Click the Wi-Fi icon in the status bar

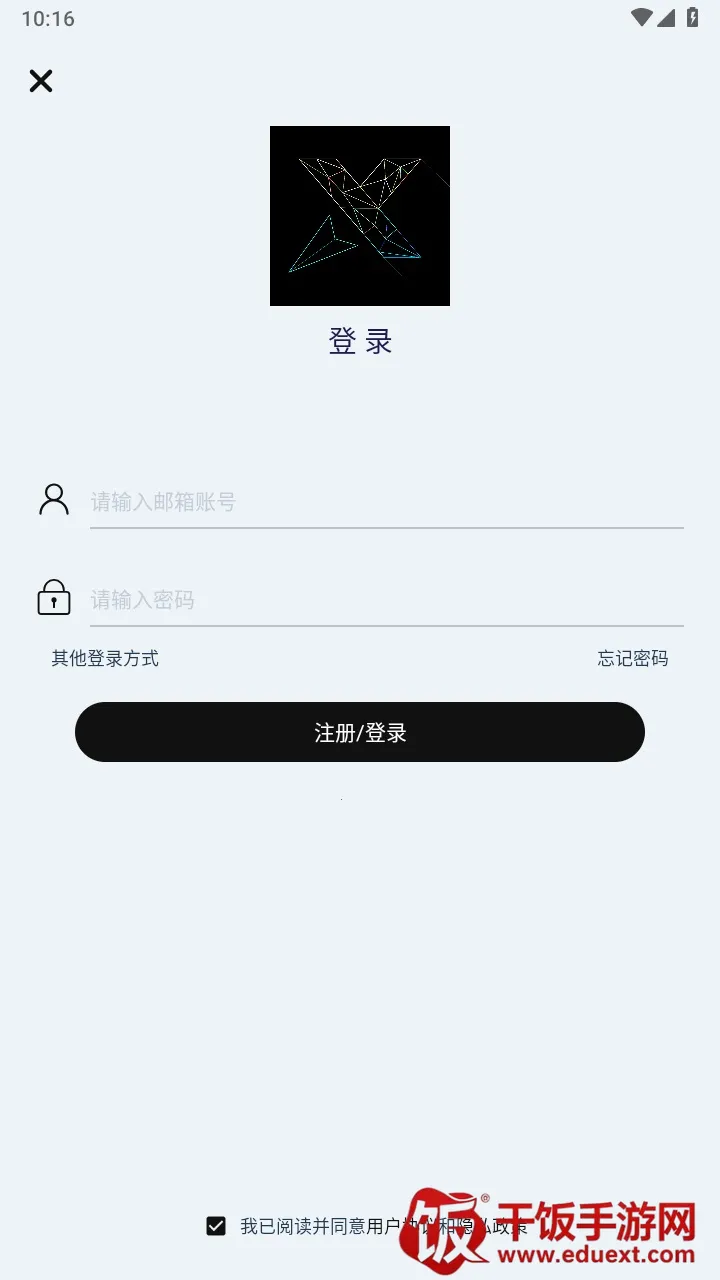644,17
